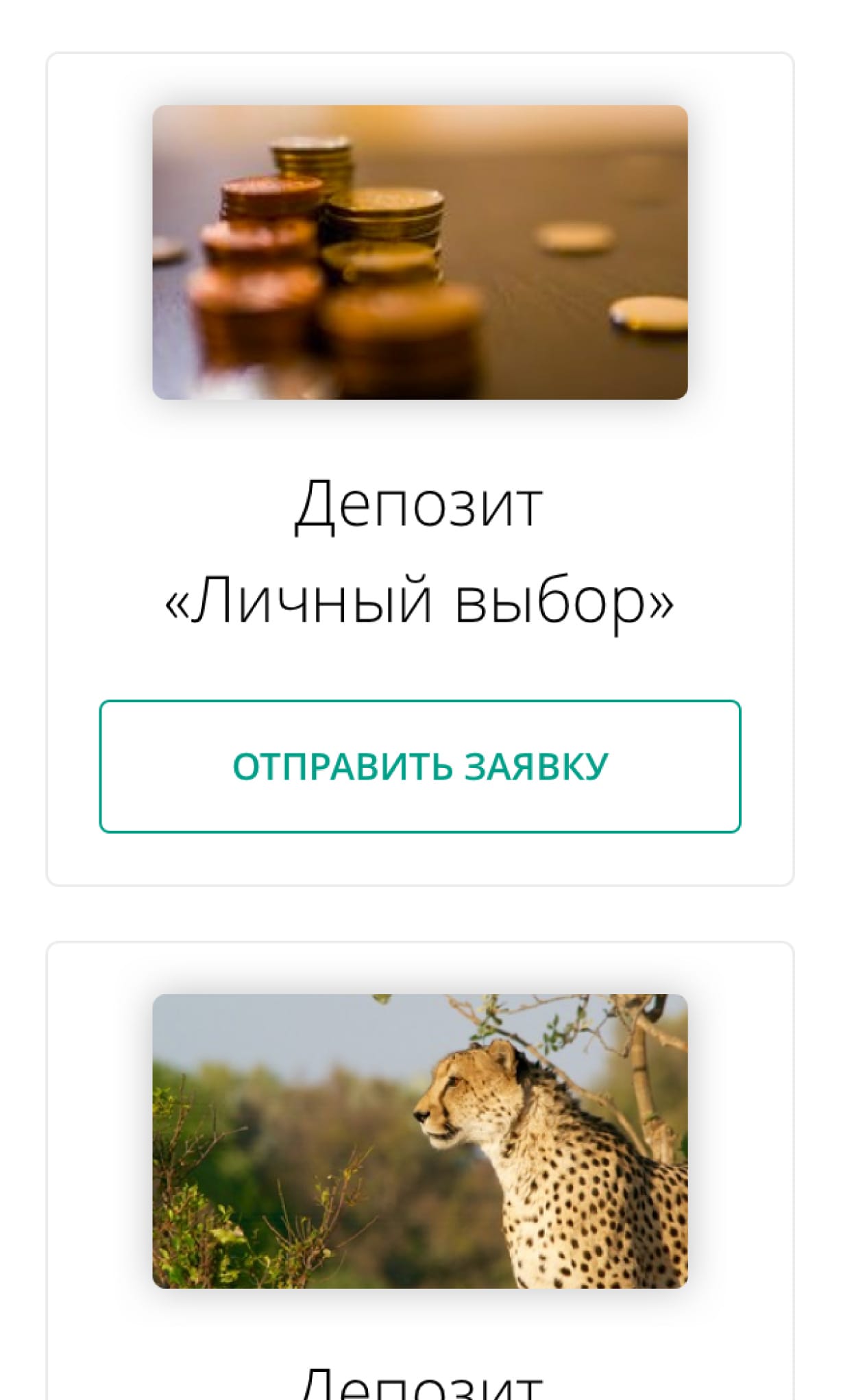Tap the «Отправить заявку» button
The image size is (843, 1400).
(420, 766)
